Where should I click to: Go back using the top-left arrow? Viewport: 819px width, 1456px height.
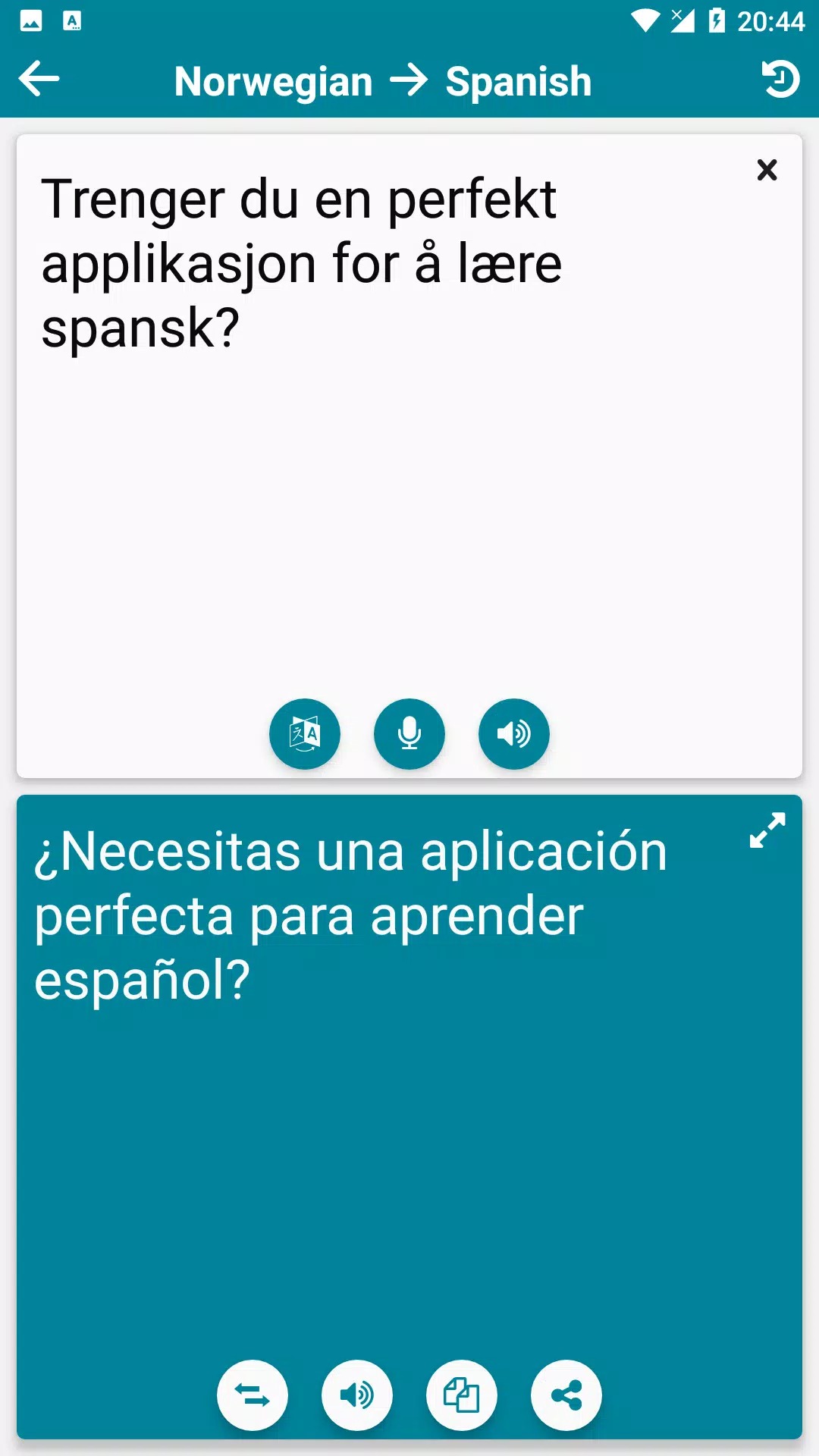click(39, 79)
